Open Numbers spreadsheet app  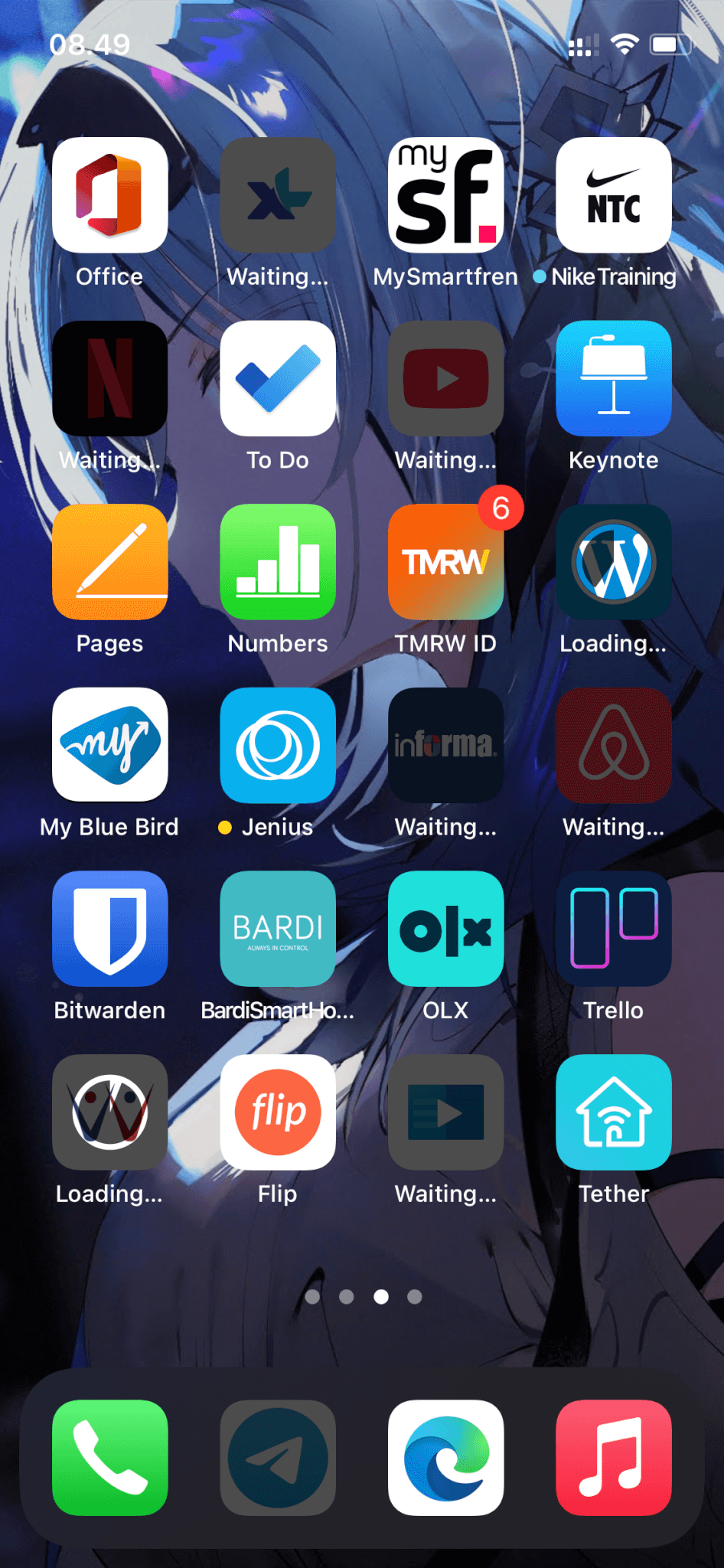click(x=278, y=562)
